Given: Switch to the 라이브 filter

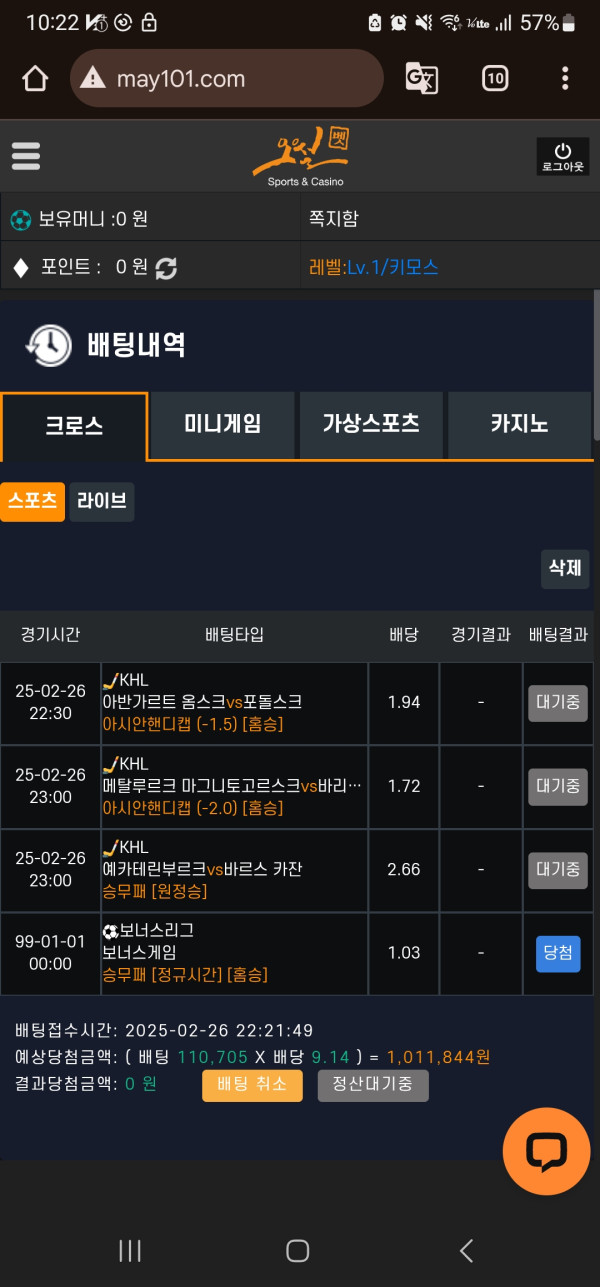Looking at the screenshot, I should pos(102,502).
